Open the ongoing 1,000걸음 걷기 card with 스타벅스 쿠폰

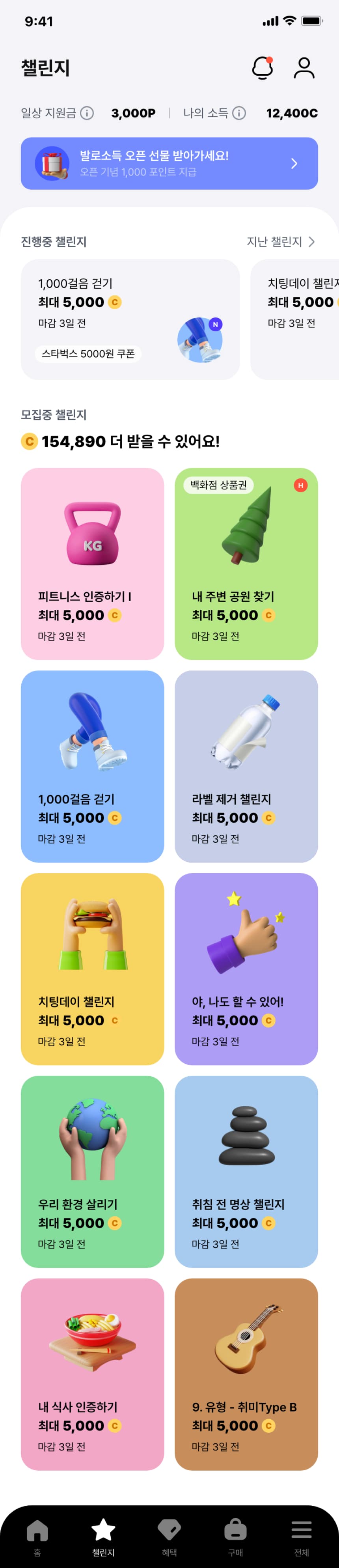coord(130,319)
